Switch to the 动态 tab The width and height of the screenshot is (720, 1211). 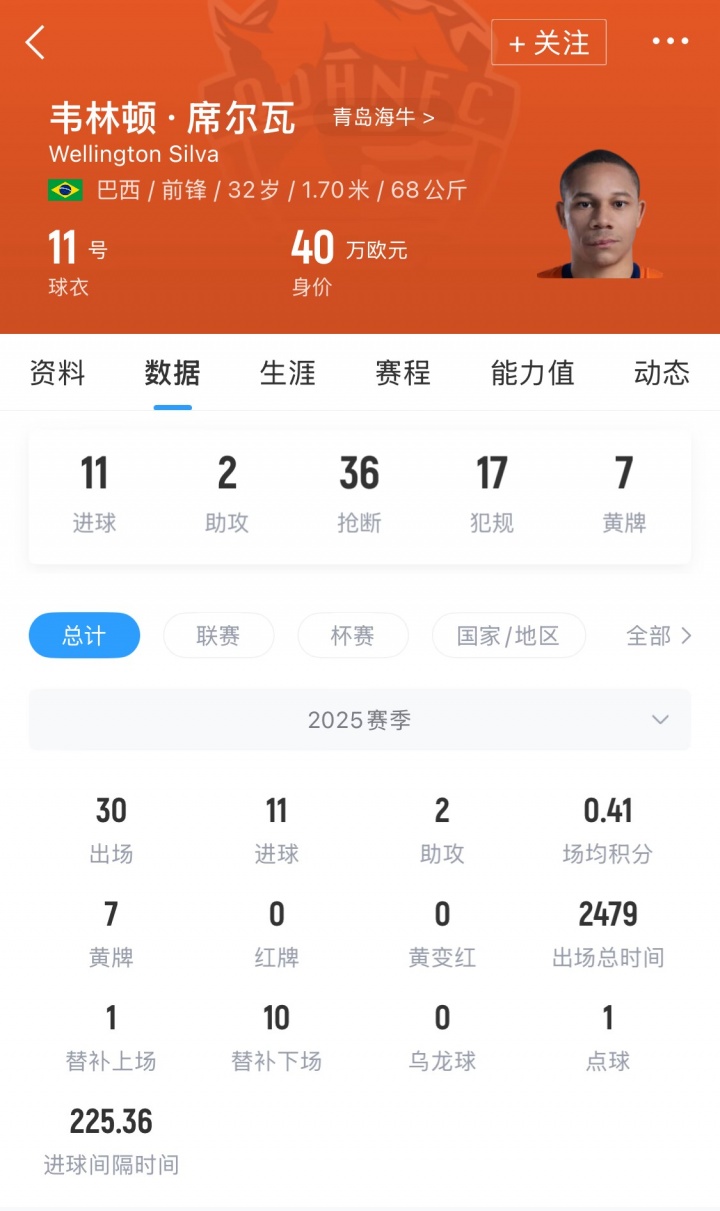(661, 373)
